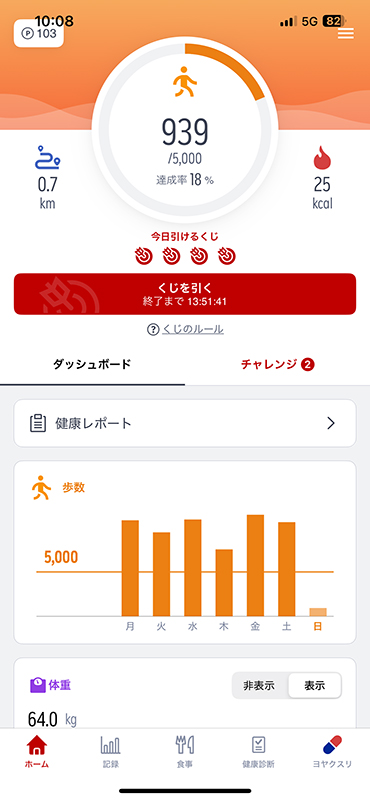Open the hamburger menu
This screenshot has height=800, width=370.
pos(346,34)
